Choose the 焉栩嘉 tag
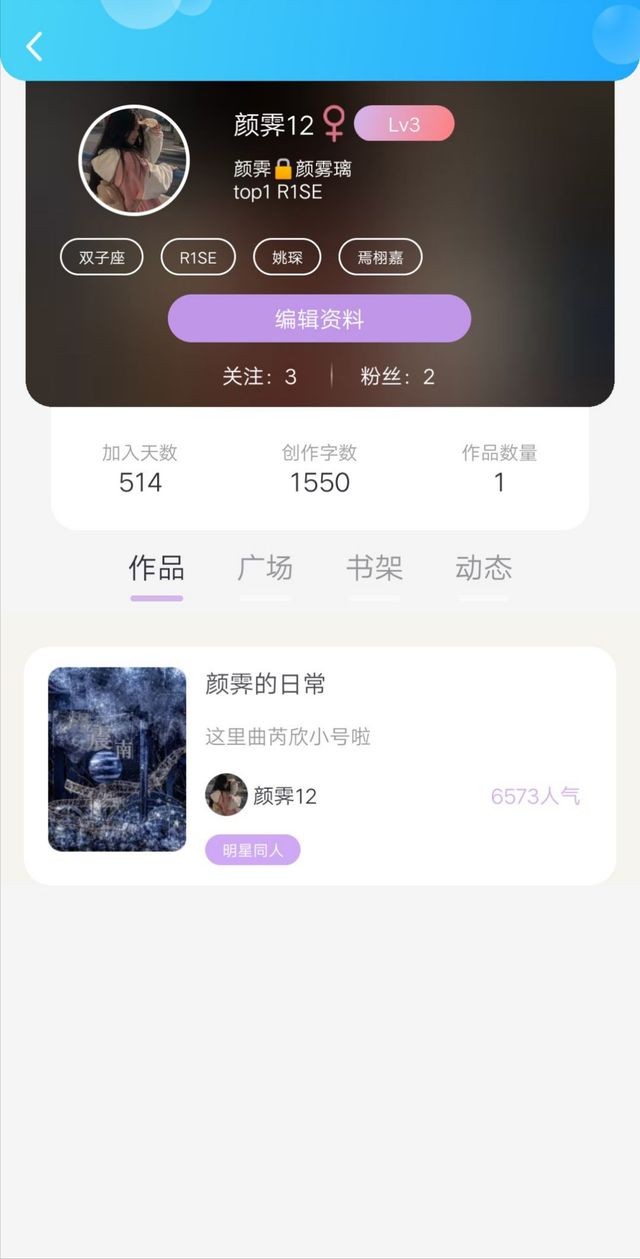 (x=380, y=257)
